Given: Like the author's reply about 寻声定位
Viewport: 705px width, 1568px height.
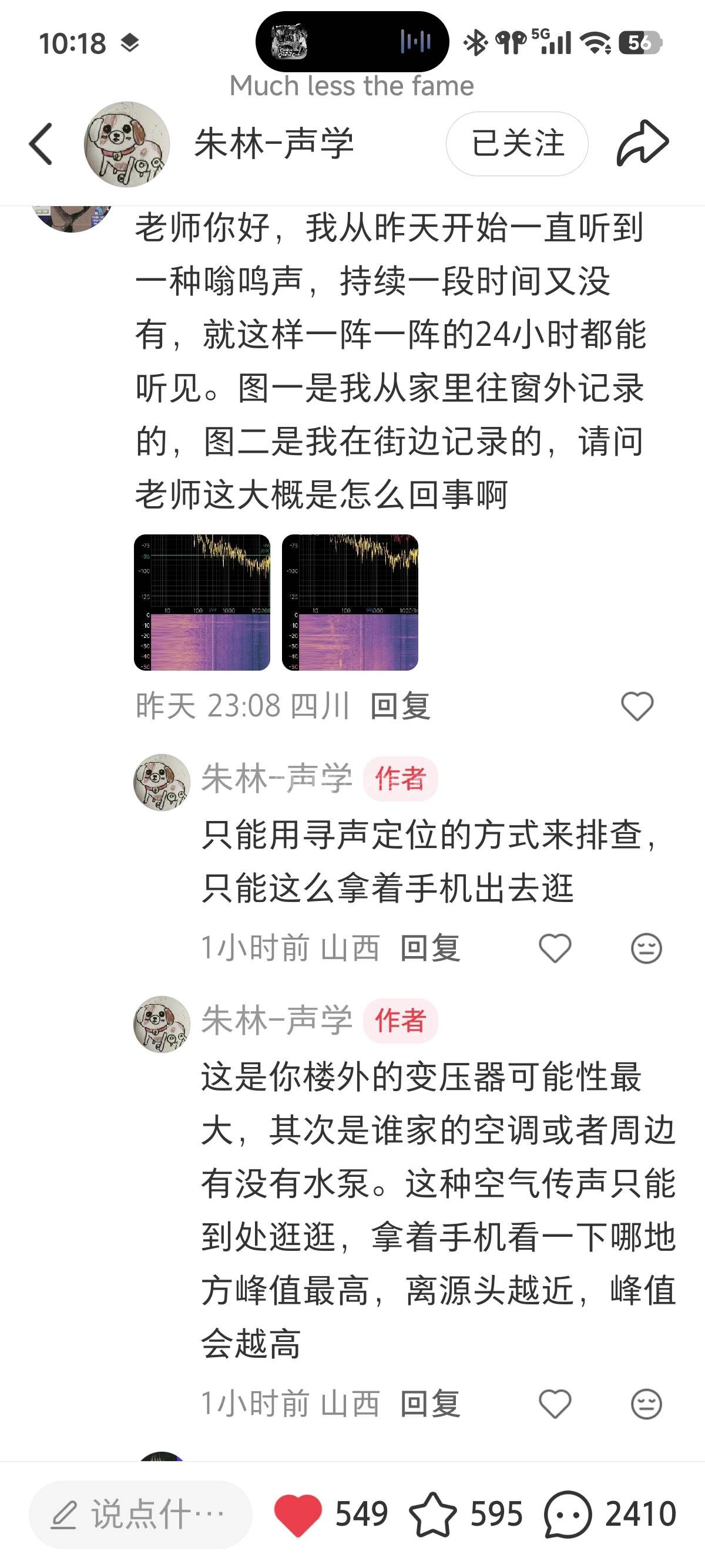Looking at the screenshot, I should (555, 948).
